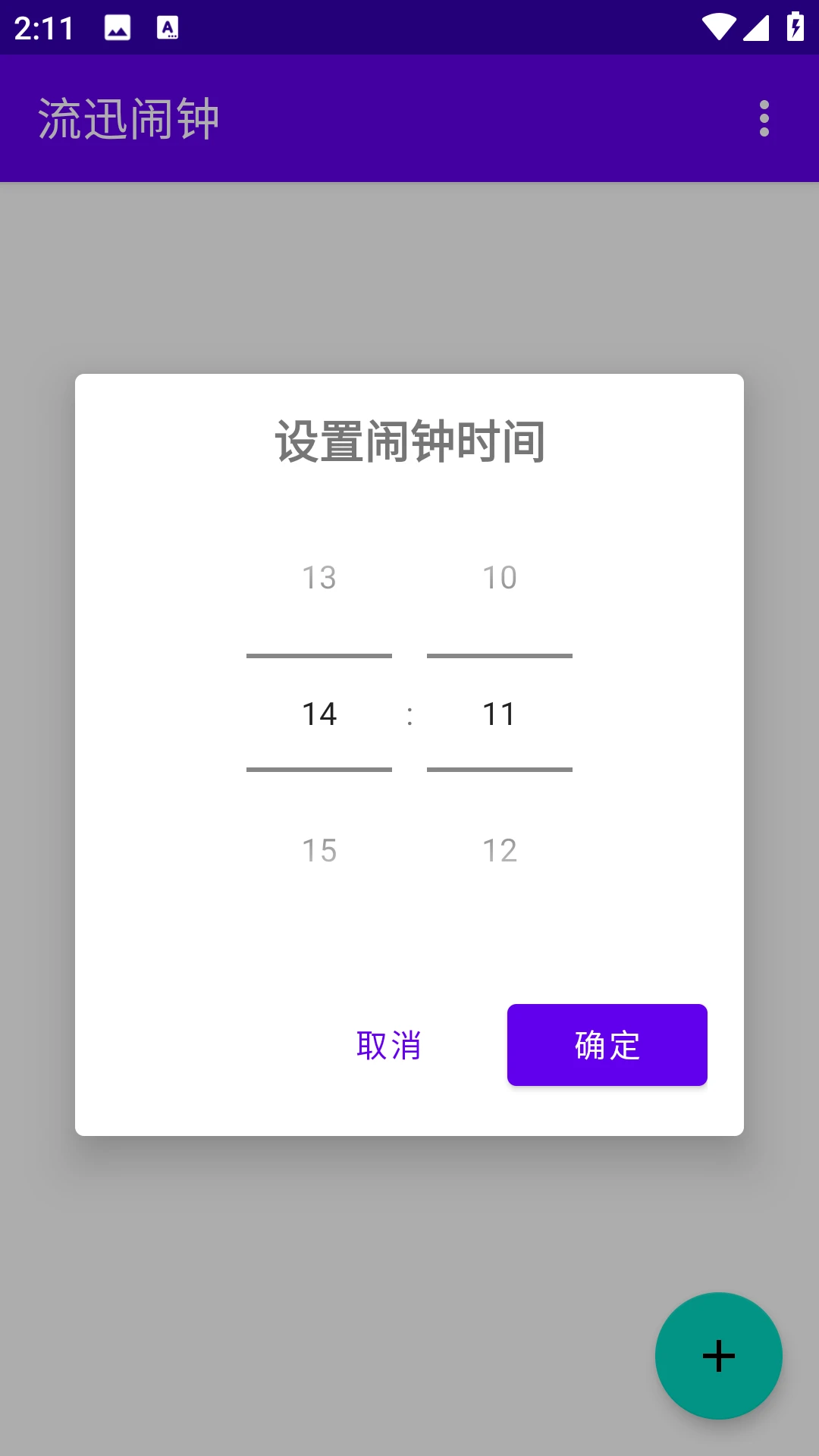Select minute 10 in the picker
The image size is (819, 1456).
click(499, 578)
